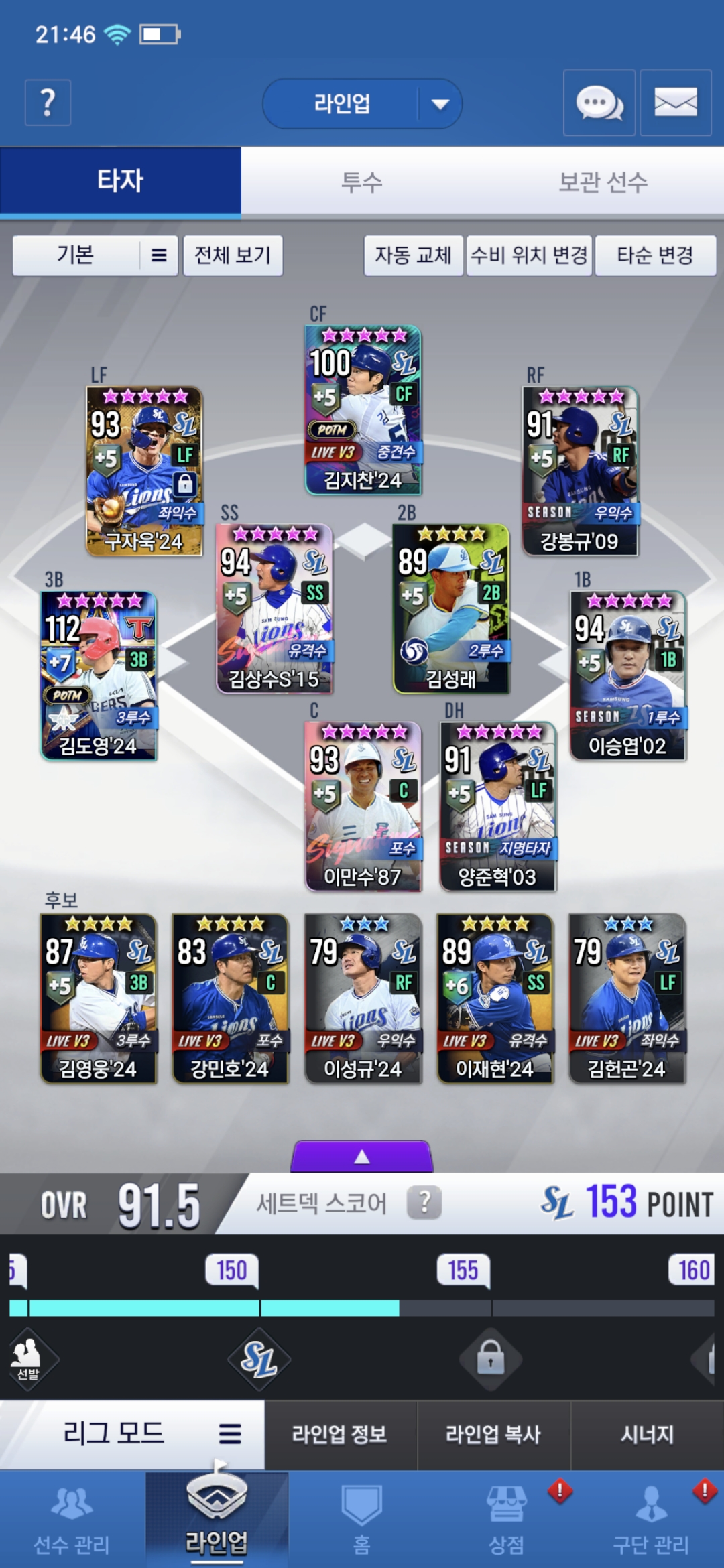The image size is (724, 1568).
Task: Expand the purple up-arrow panel handle
Action: click(x=362, y=1157)
